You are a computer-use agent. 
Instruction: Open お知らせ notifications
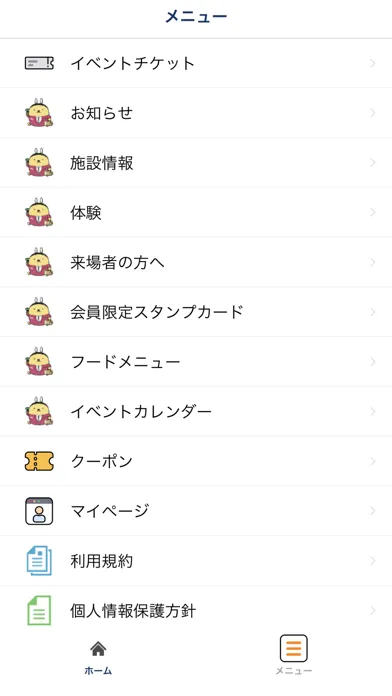[196, 113]
